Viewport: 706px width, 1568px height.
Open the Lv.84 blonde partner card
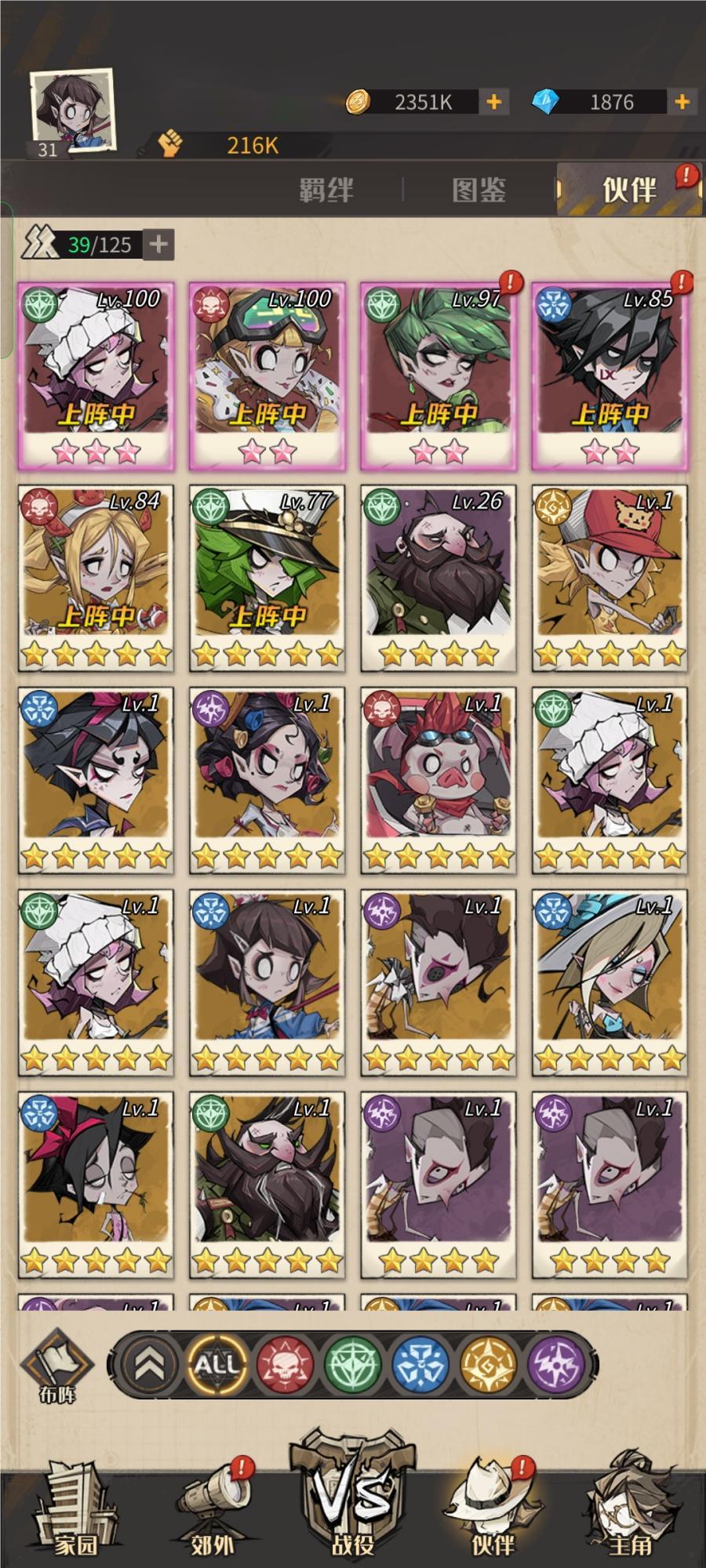coord(95,579)
